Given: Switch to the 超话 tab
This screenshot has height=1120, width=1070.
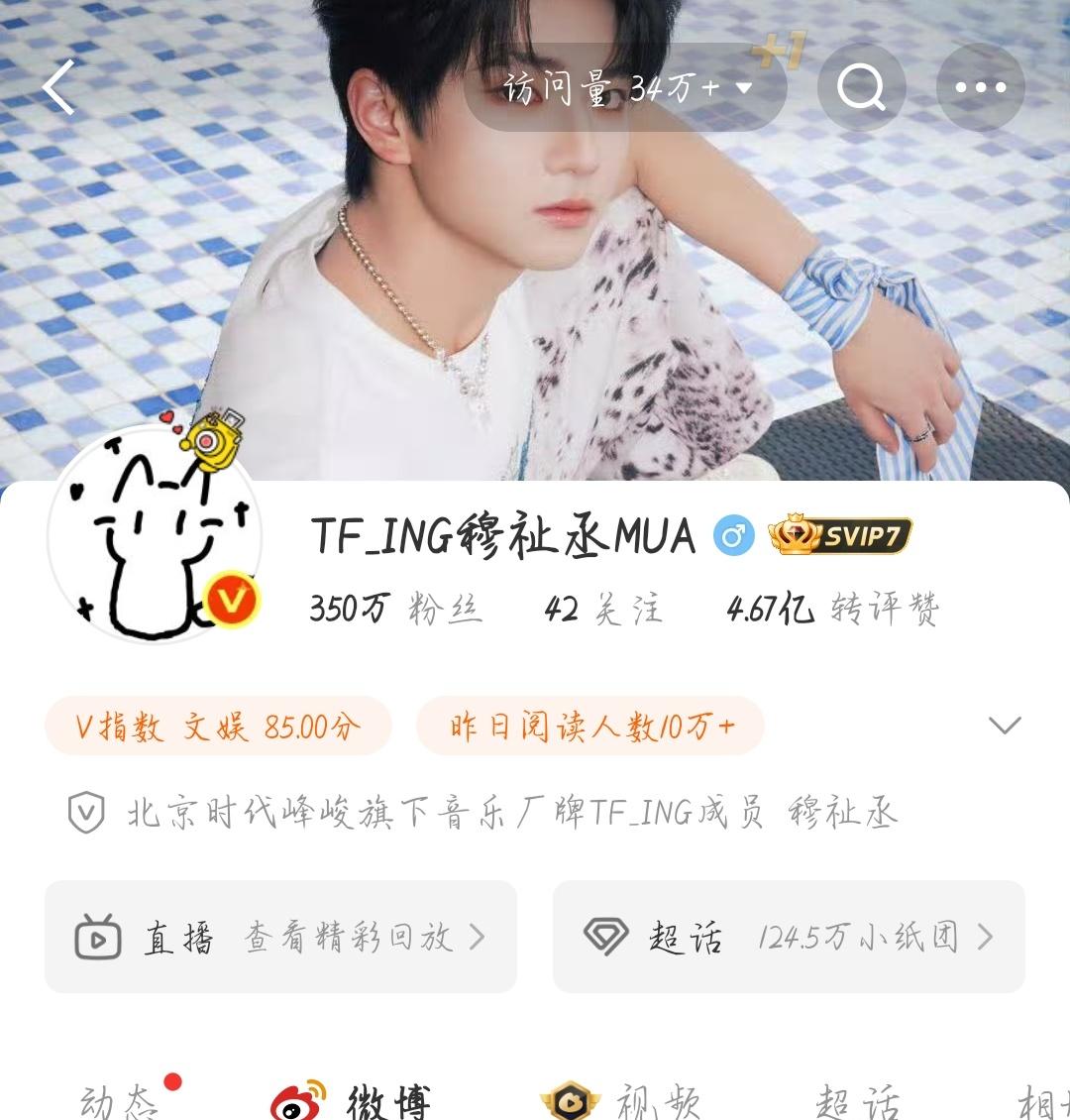Looking at the screenshot, I should point(857,1100).
